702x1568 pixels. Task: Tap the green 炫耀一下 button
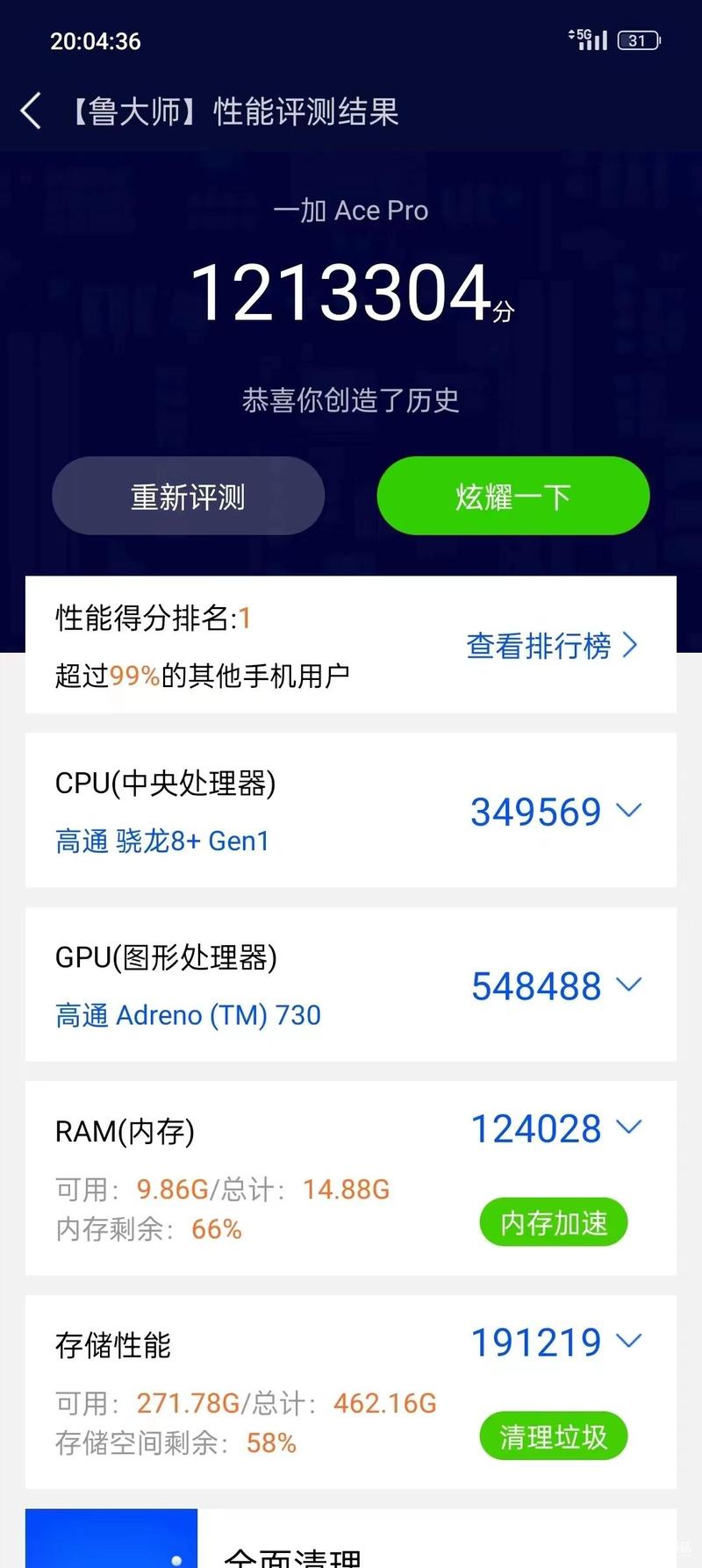click(x=513, y=497)
